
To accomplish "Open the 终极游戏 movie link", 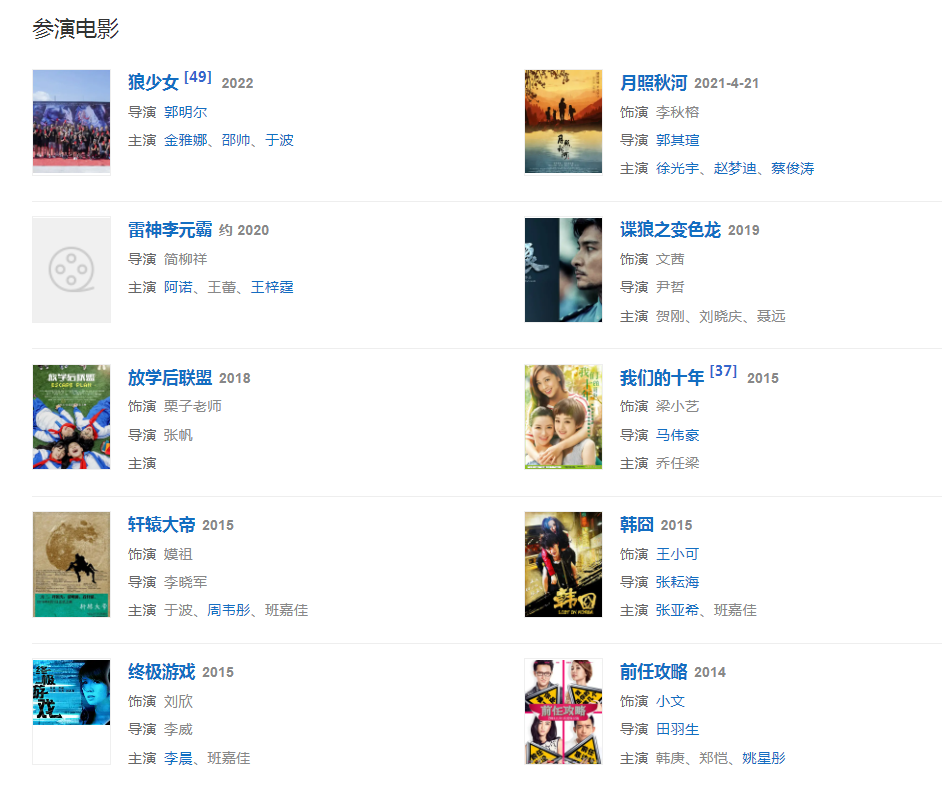I will pos(161,672).
